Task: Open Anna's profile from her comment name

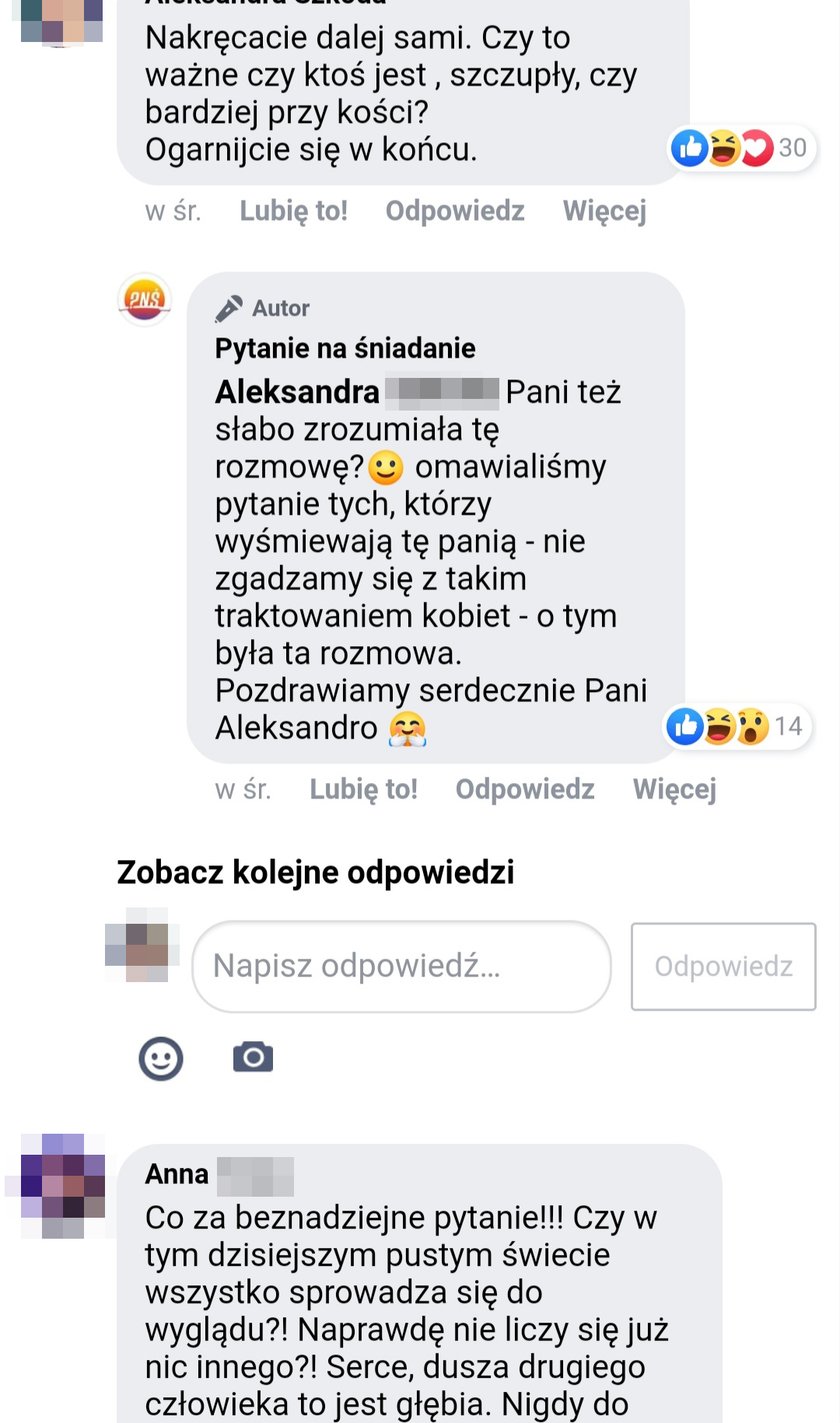Action: coord(177,1173)
